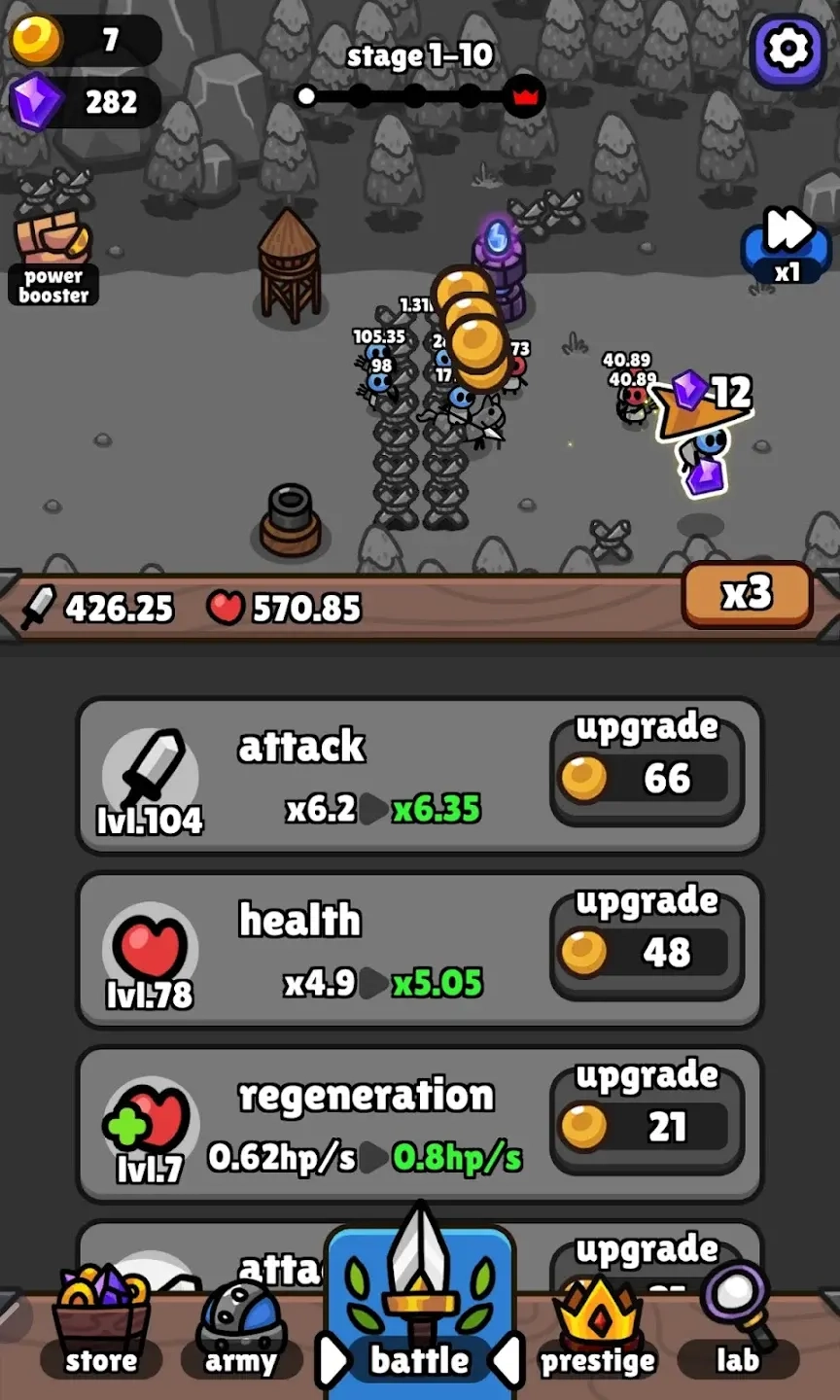
Task: Open the settings gear
Action: click(x=787, y=49)
